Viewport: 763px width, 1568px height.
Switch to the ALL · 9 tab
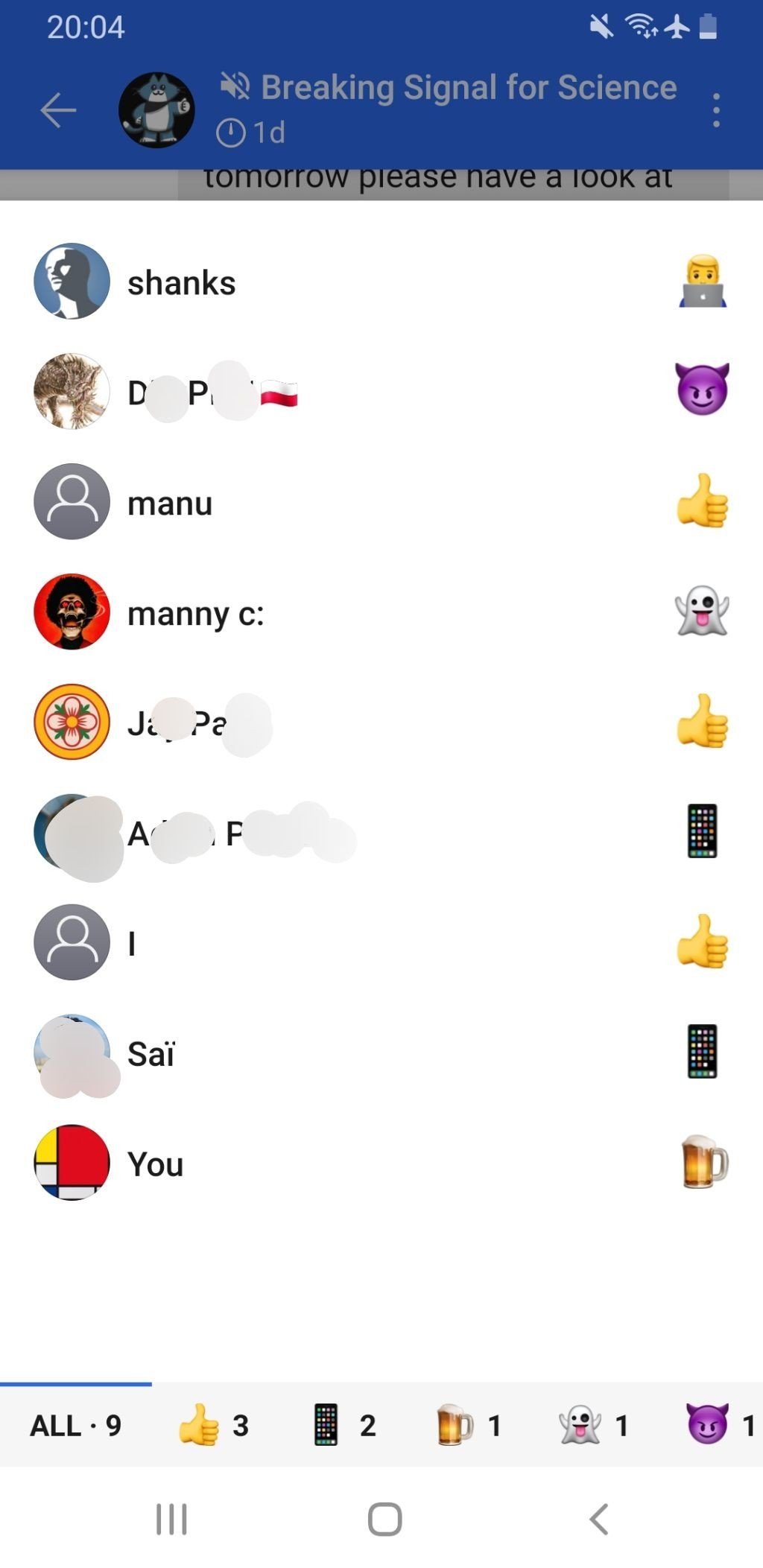click(x=75, y=1425)
